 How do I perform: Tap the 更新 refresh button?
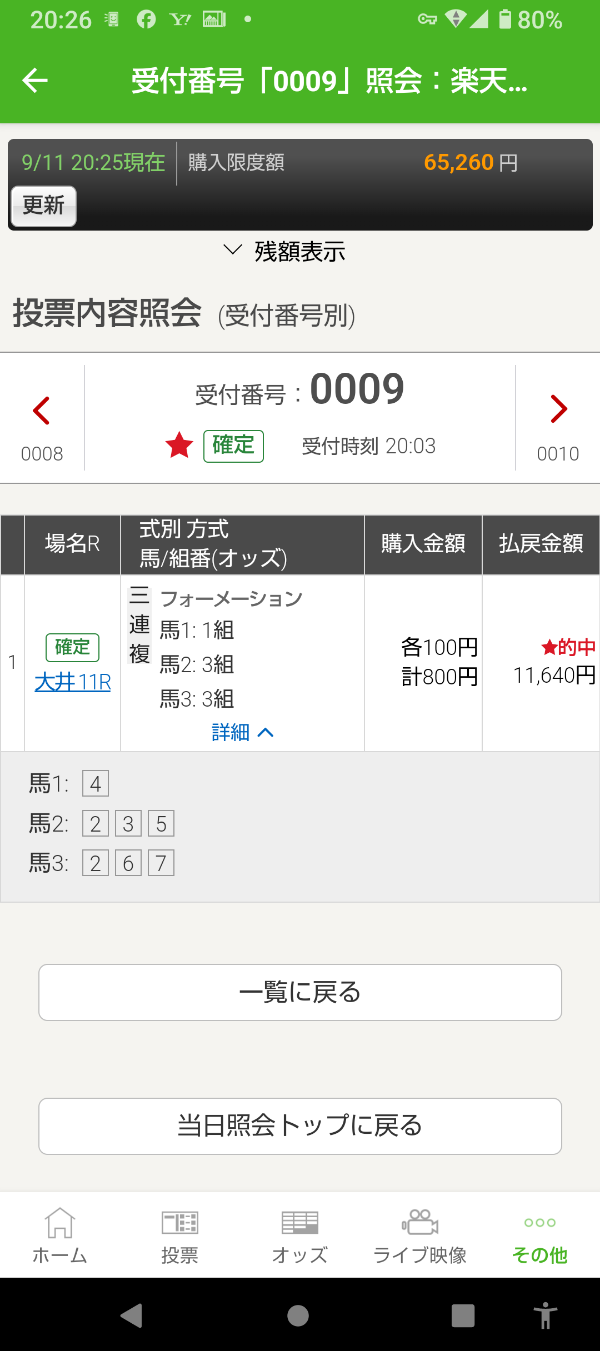click(x=43, y=206)
